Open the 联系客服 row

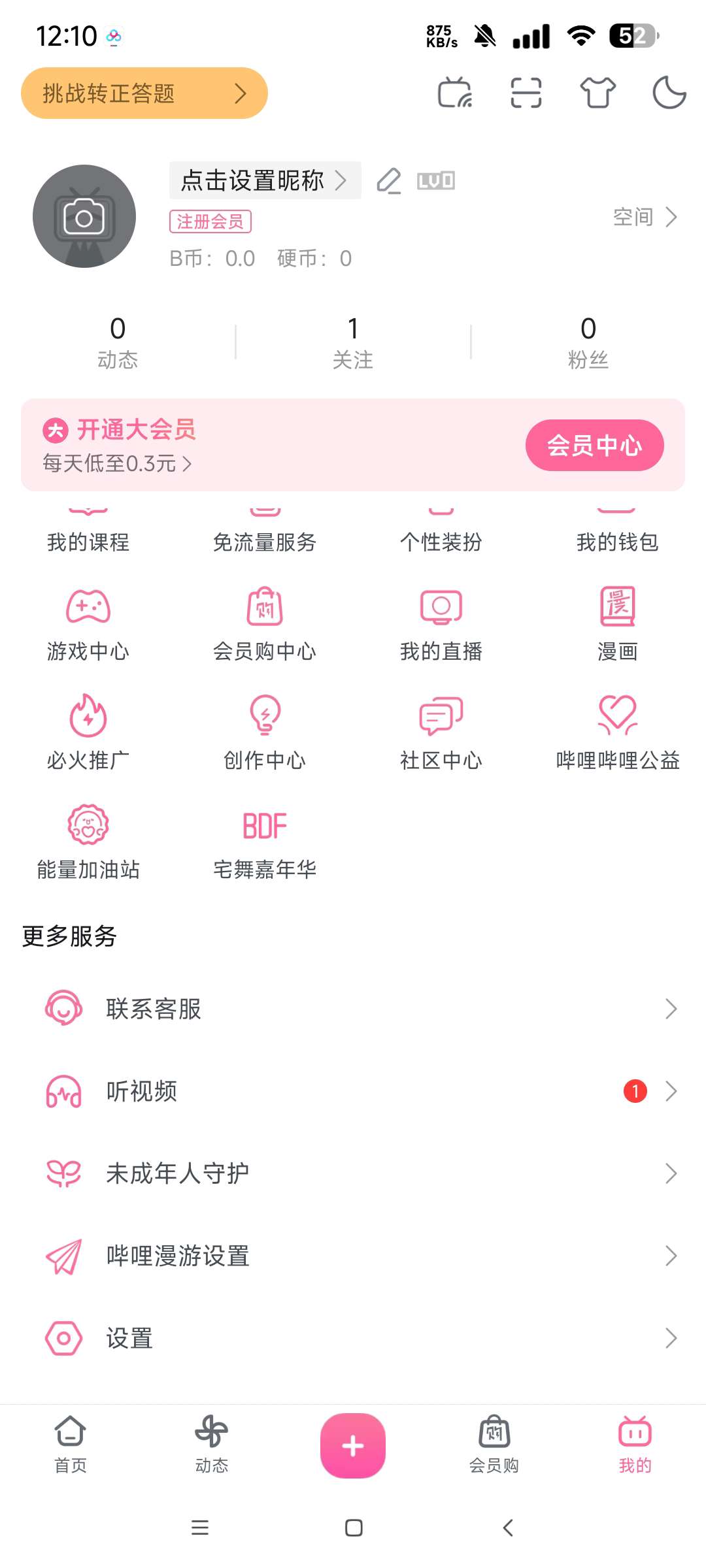click(353, 1009)
